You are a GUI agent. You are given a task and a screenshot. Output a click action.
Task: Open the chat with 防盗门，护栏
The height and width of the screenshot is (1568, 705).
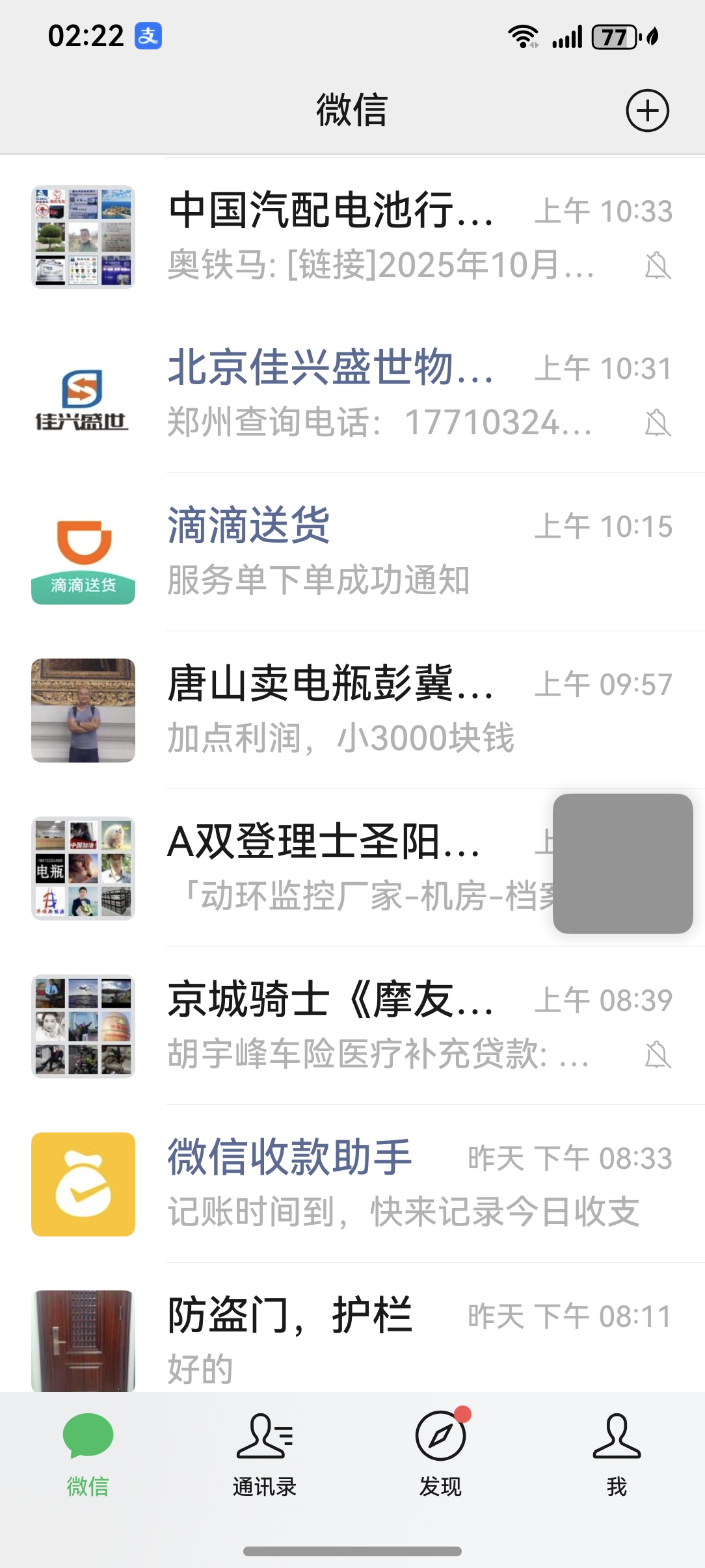pos(351,1340)
